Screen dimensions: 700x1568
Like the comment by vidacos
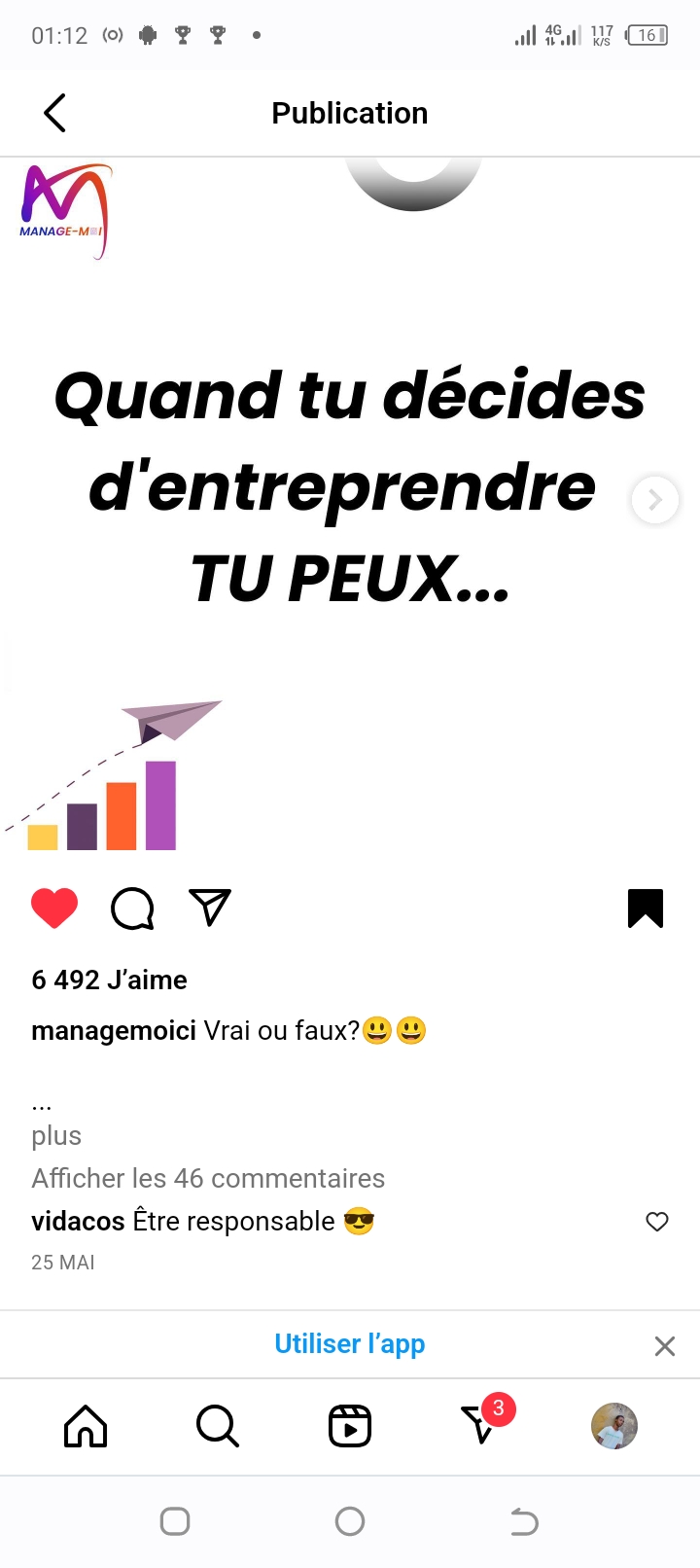(657, 1222)
